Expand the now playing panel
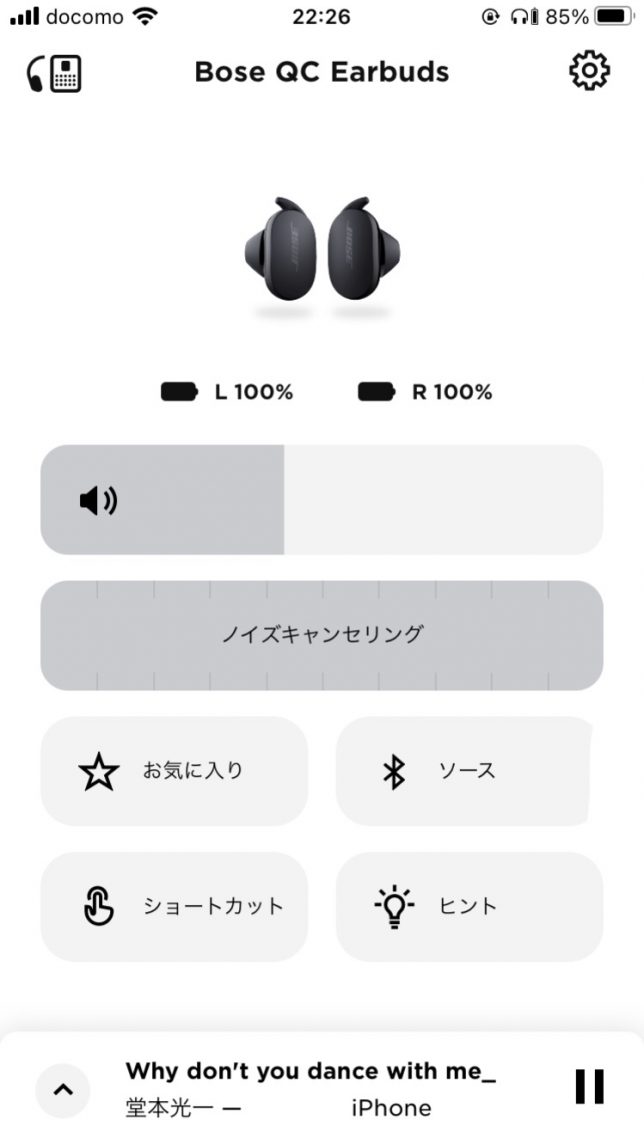This screenshot has width=644, height=1144. [63, 1090]
